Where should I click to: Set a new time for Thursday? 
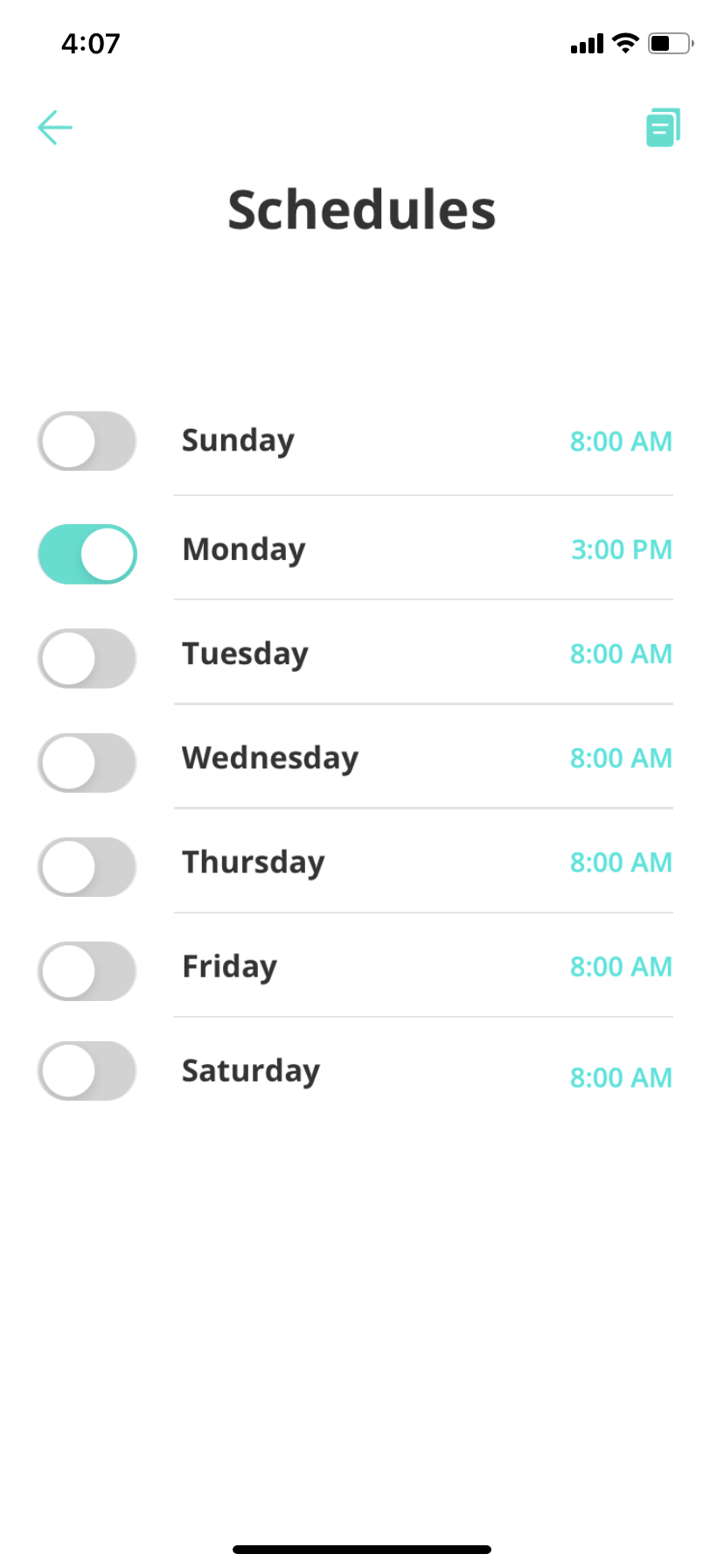[621, 862]
